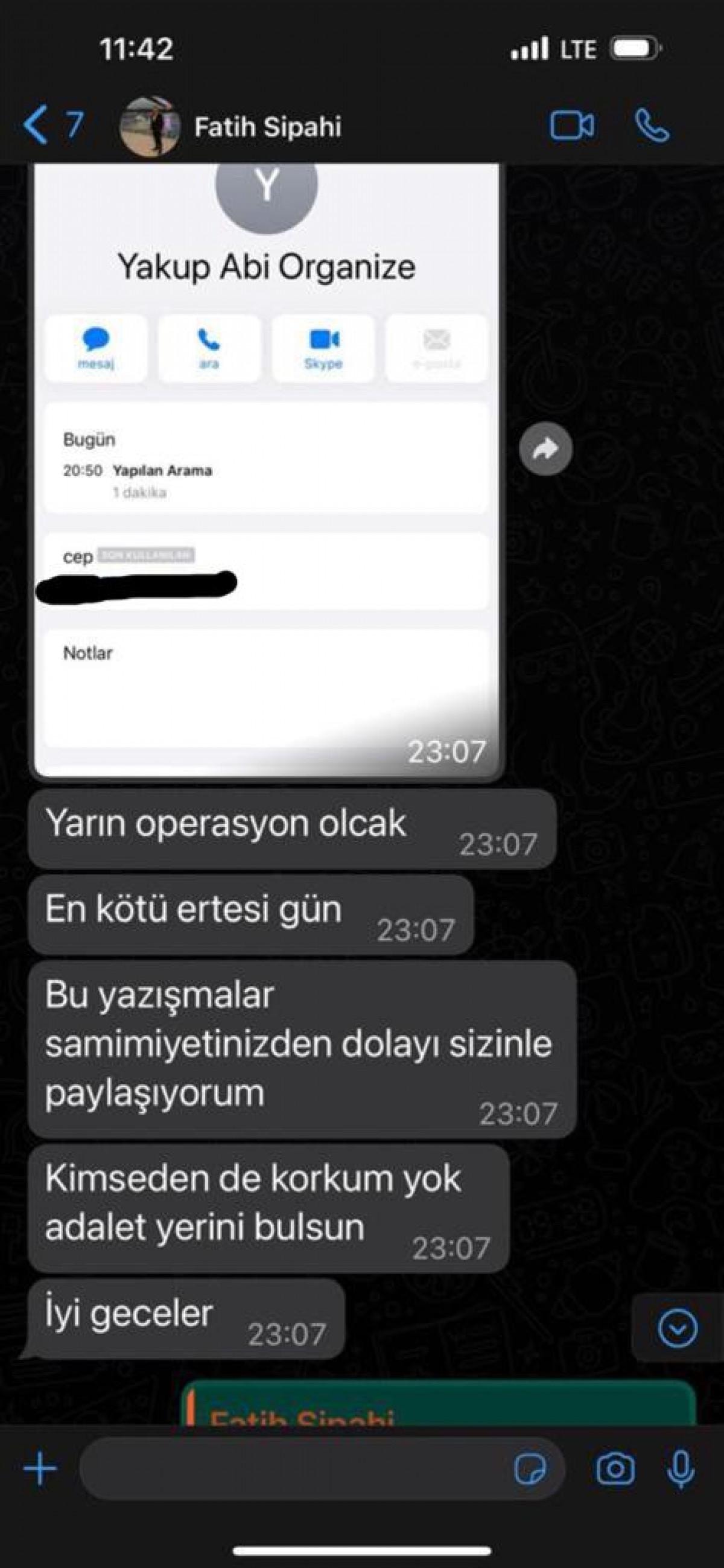Start a voice call with Fatih Sipahi

[652, 126]
